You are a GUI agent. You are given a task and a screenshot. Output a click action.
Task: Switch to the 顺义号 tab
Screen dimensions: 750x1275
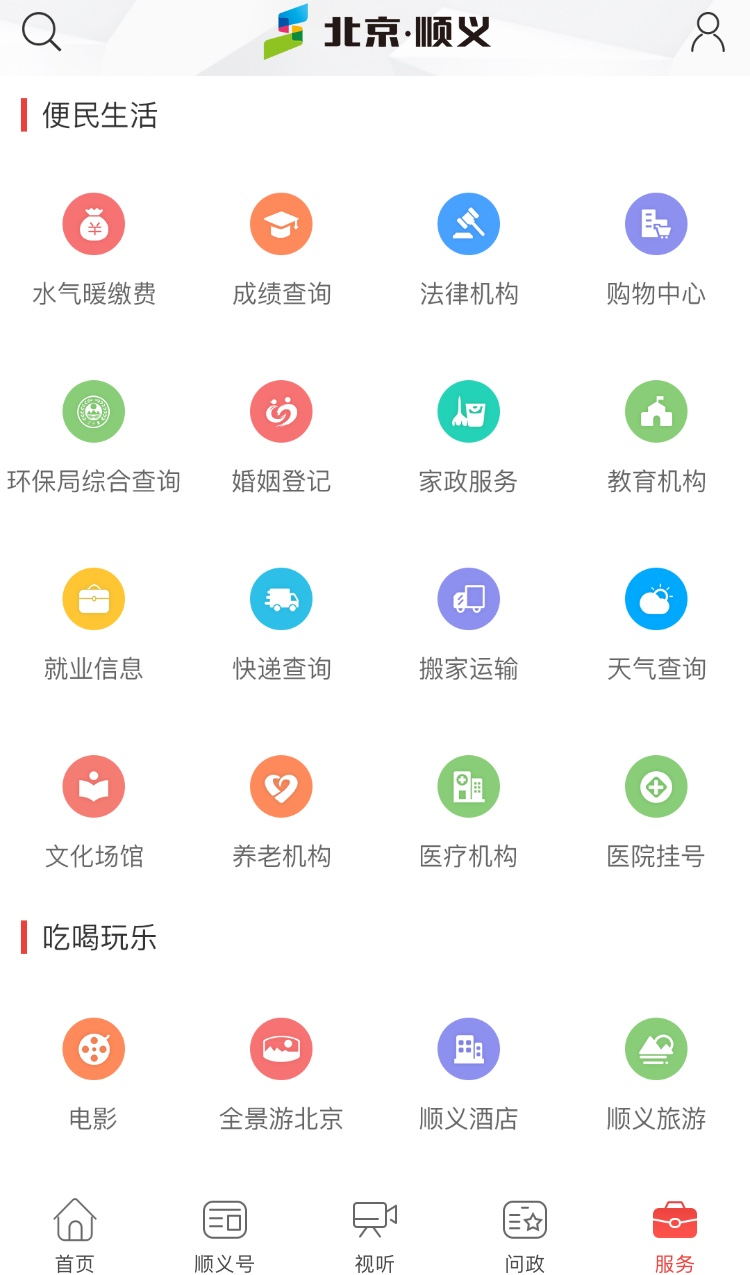click(x=225, y=1236)
